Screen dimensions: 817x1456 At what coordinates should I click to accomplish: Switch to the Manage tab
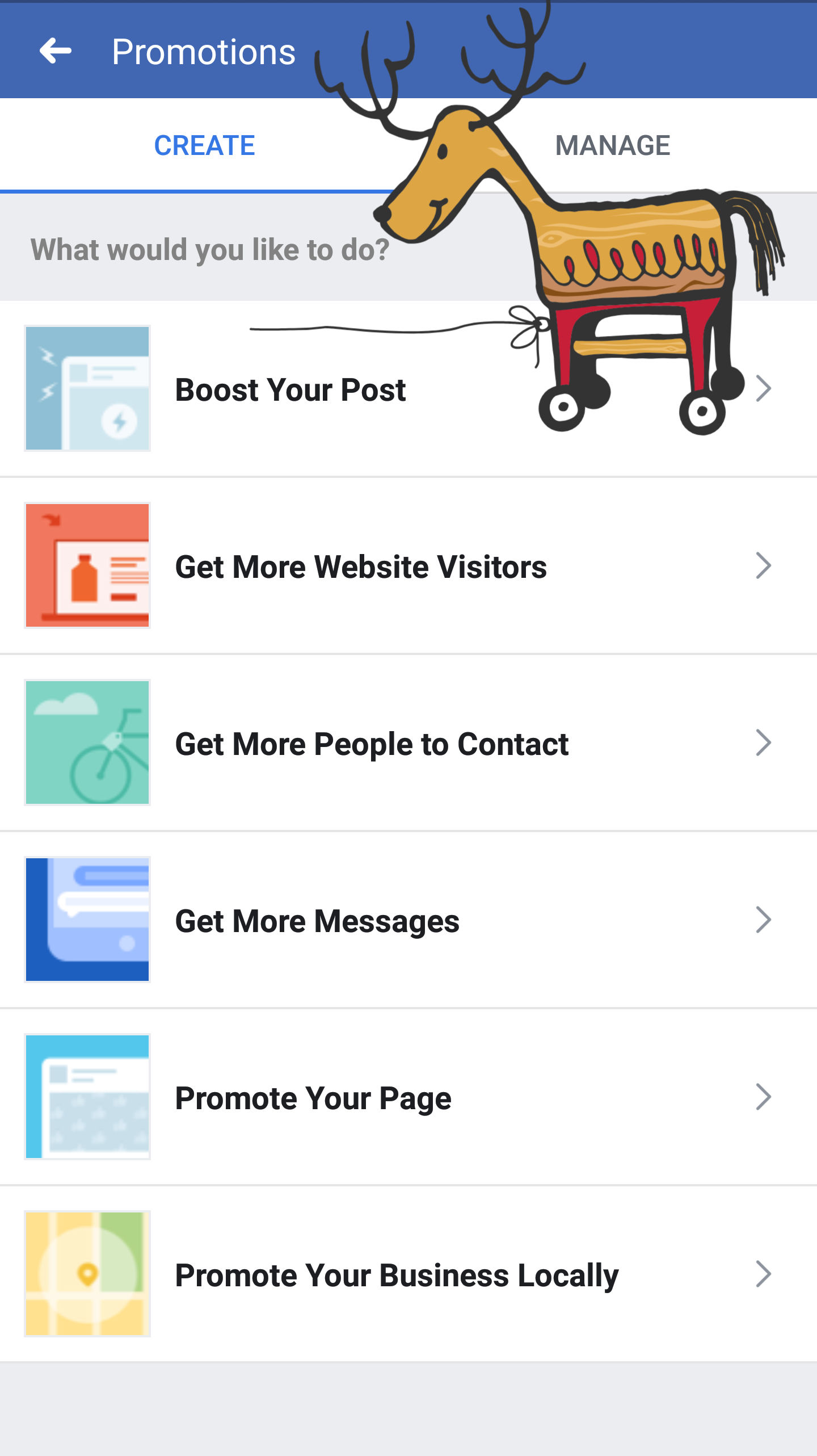pyautogui.click(x=613, y=145)
